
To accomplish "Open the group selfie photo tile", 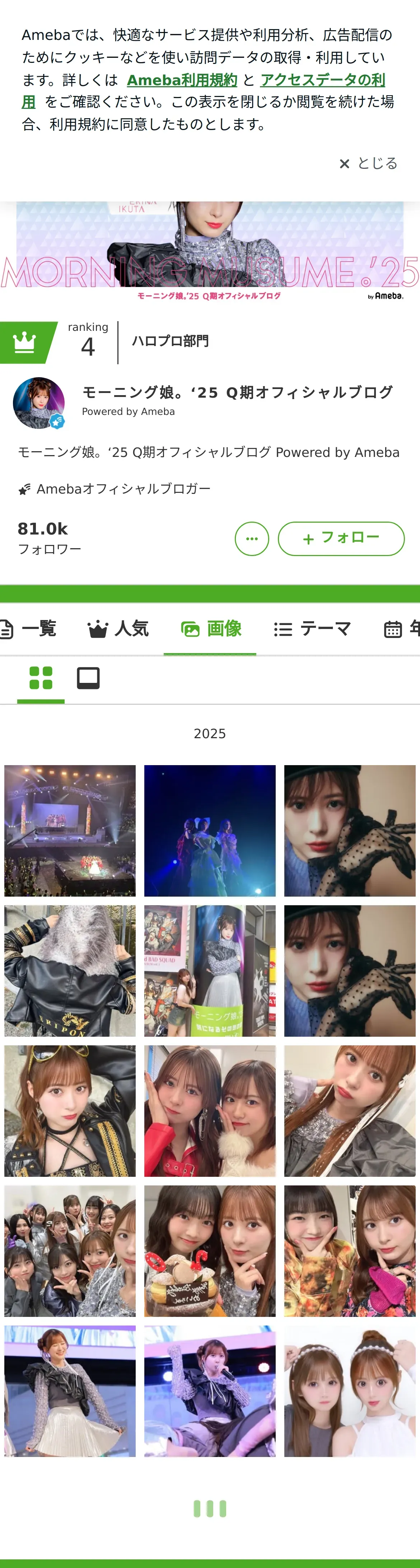I will 70,1250.
